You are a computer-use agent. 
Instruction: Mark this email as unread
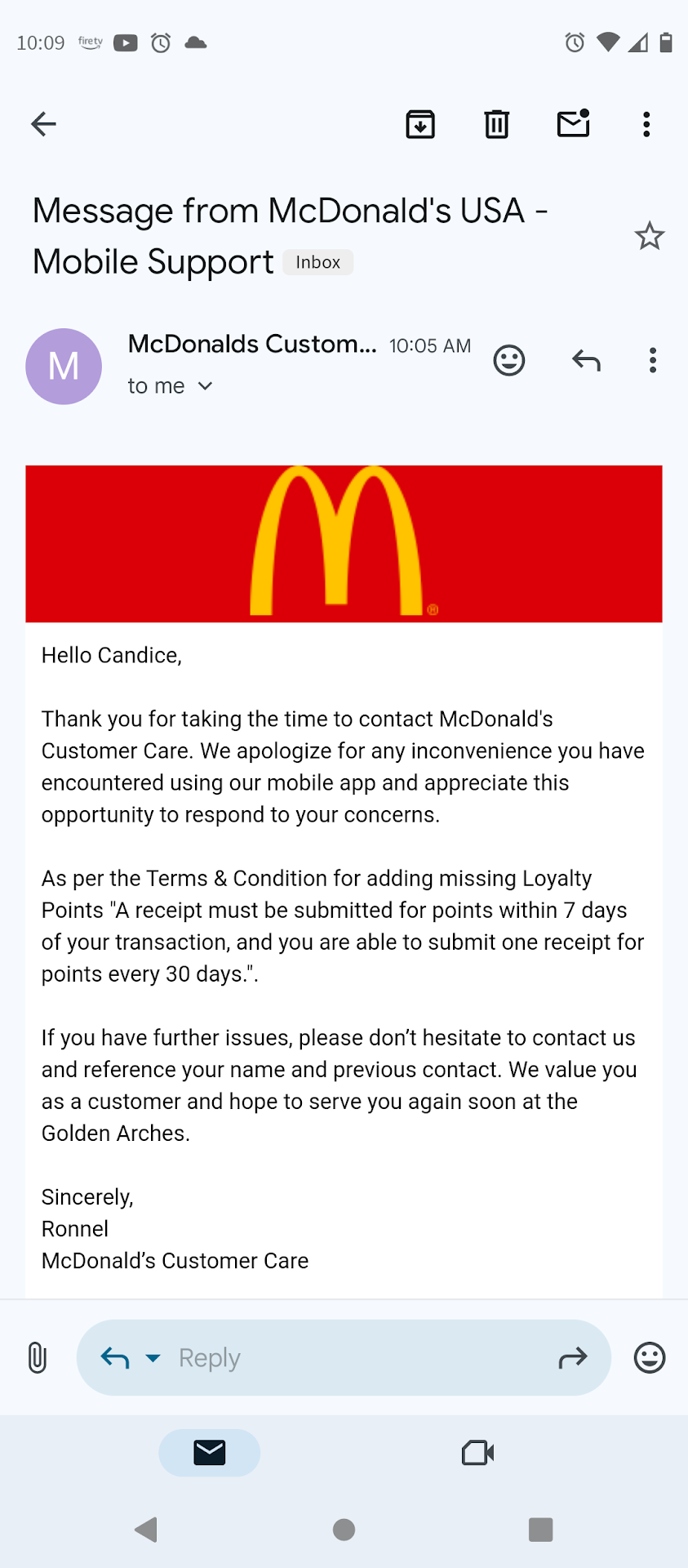[573, 123]
